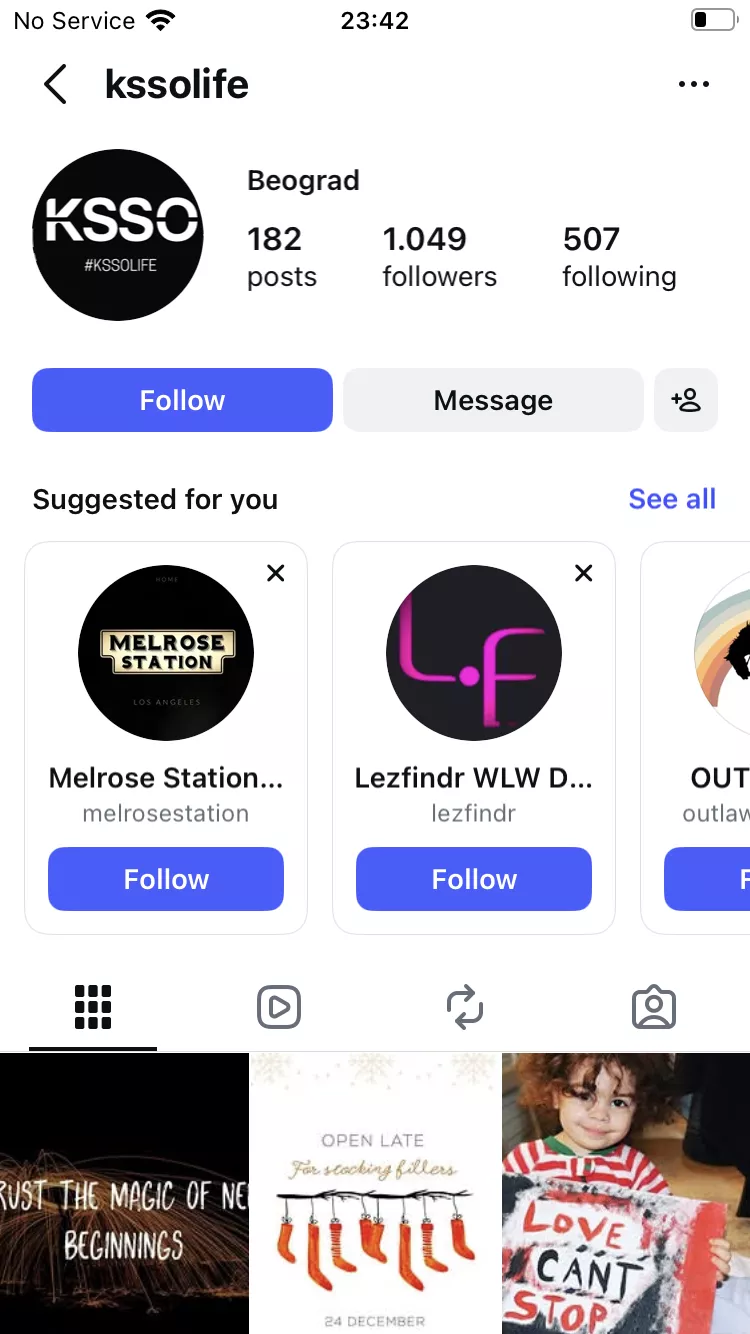Follow the kssolife profile
Screen dimensions: 750x1334
(182, 400)
